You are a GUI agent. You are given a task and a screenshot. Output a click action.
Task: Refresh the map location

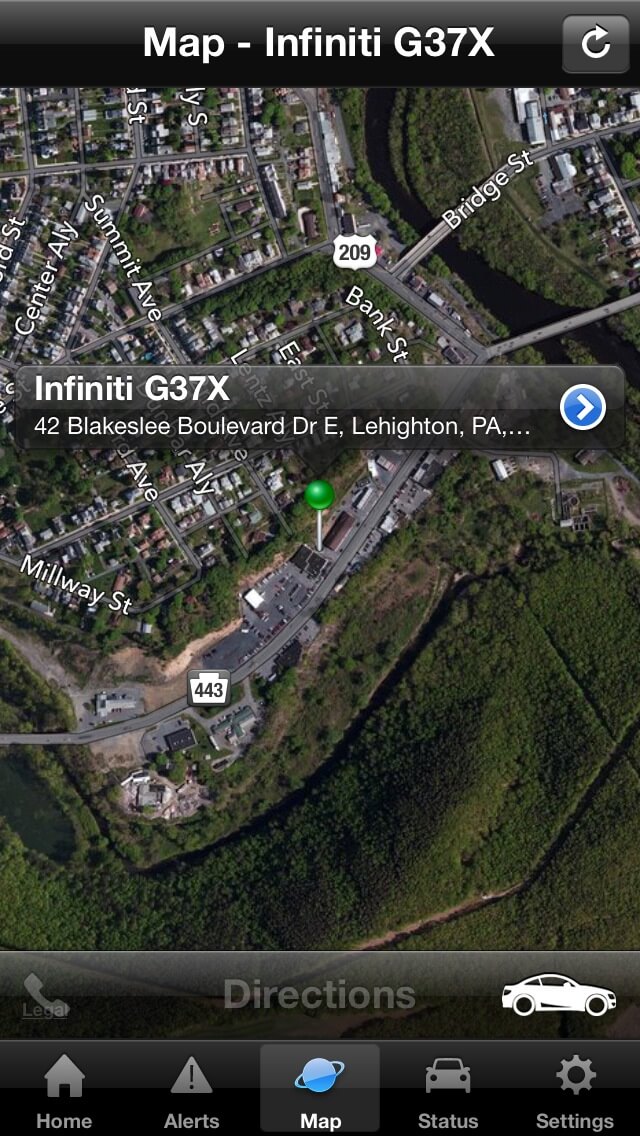(595, 43)
